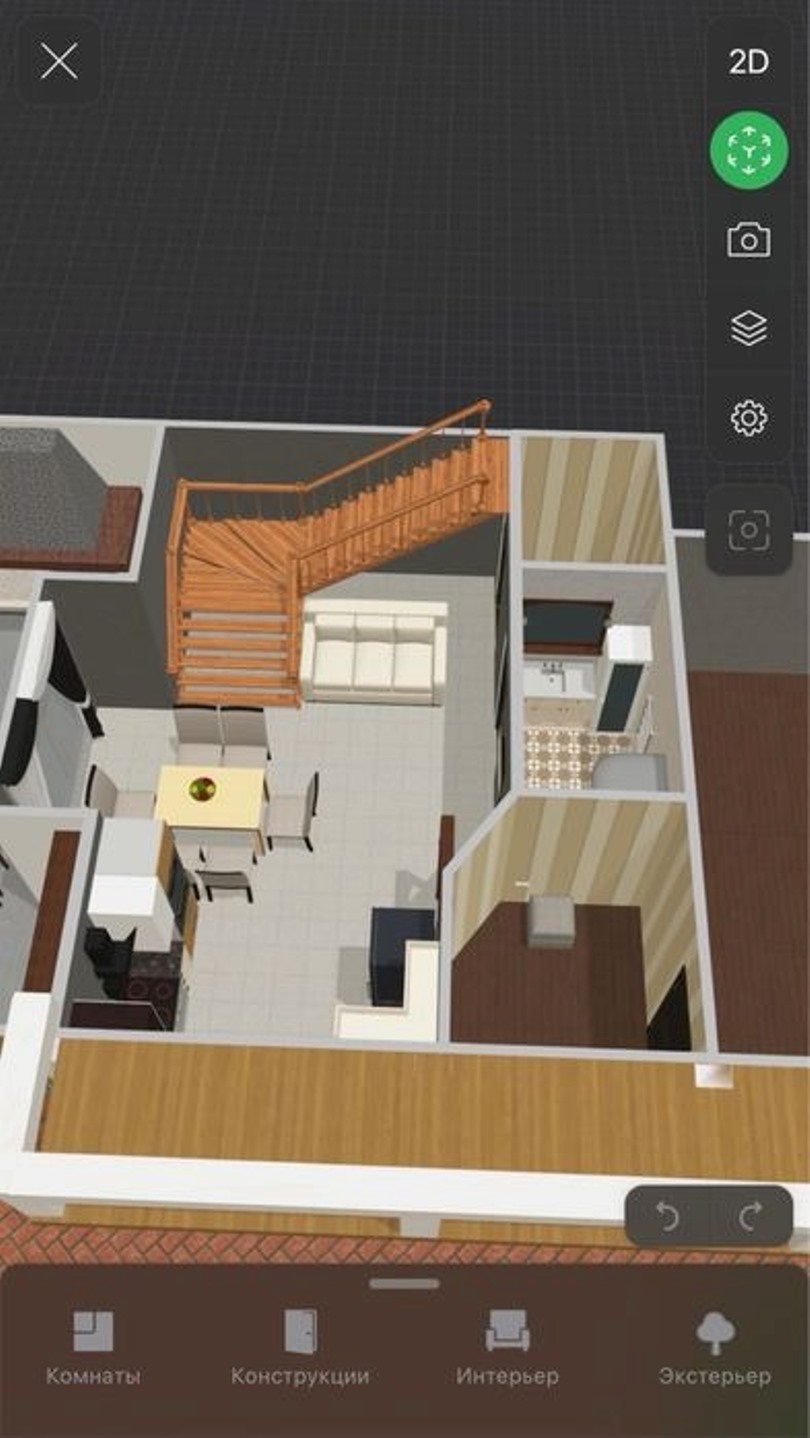This screenshot has height=1438, width=810.
Task: Tap the focus frame scan icon
Action: (x=748, y=530)
